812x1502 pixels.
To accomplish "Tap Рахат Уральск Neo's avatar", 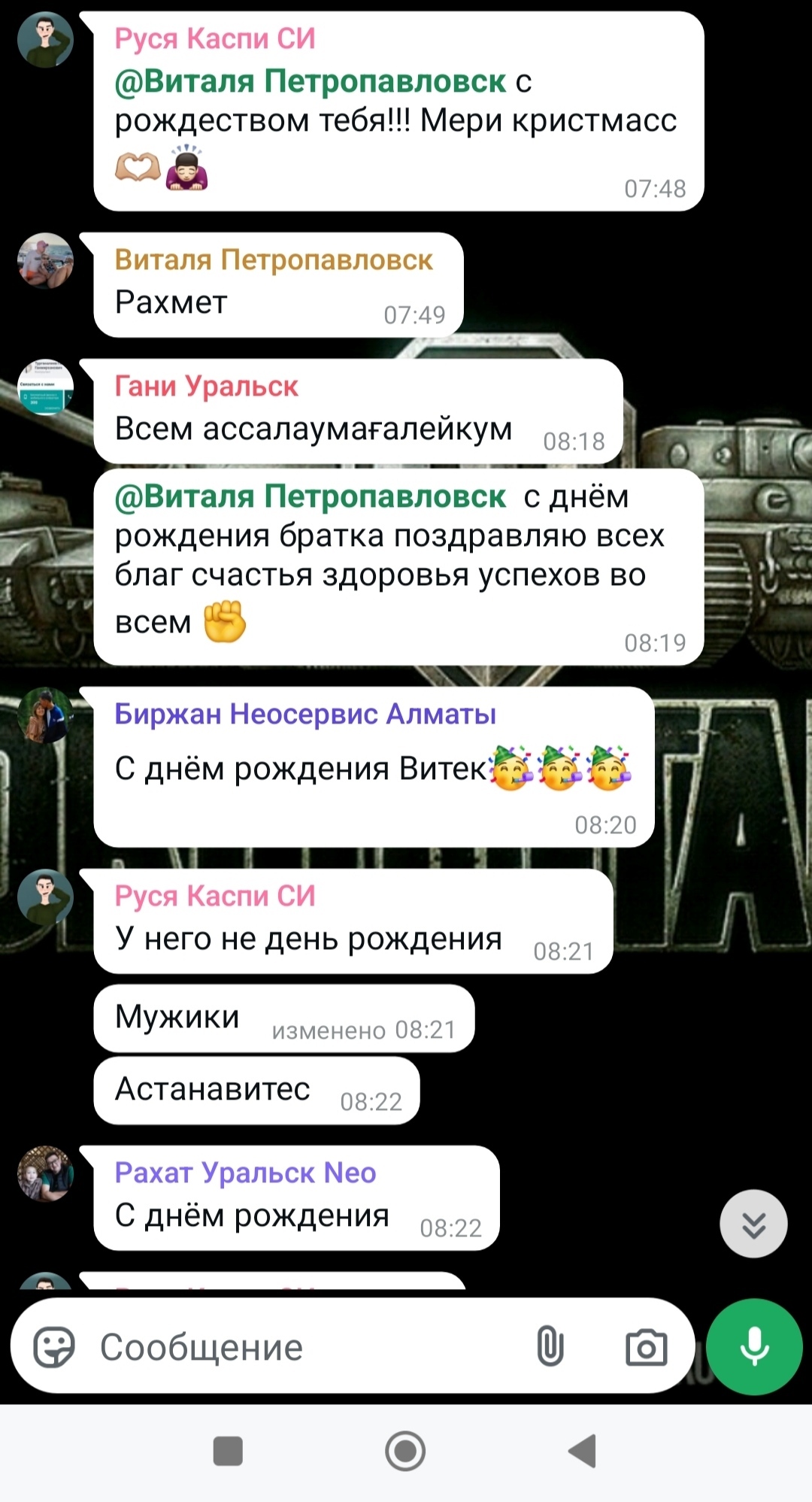I will click(x=45, y=1173).
